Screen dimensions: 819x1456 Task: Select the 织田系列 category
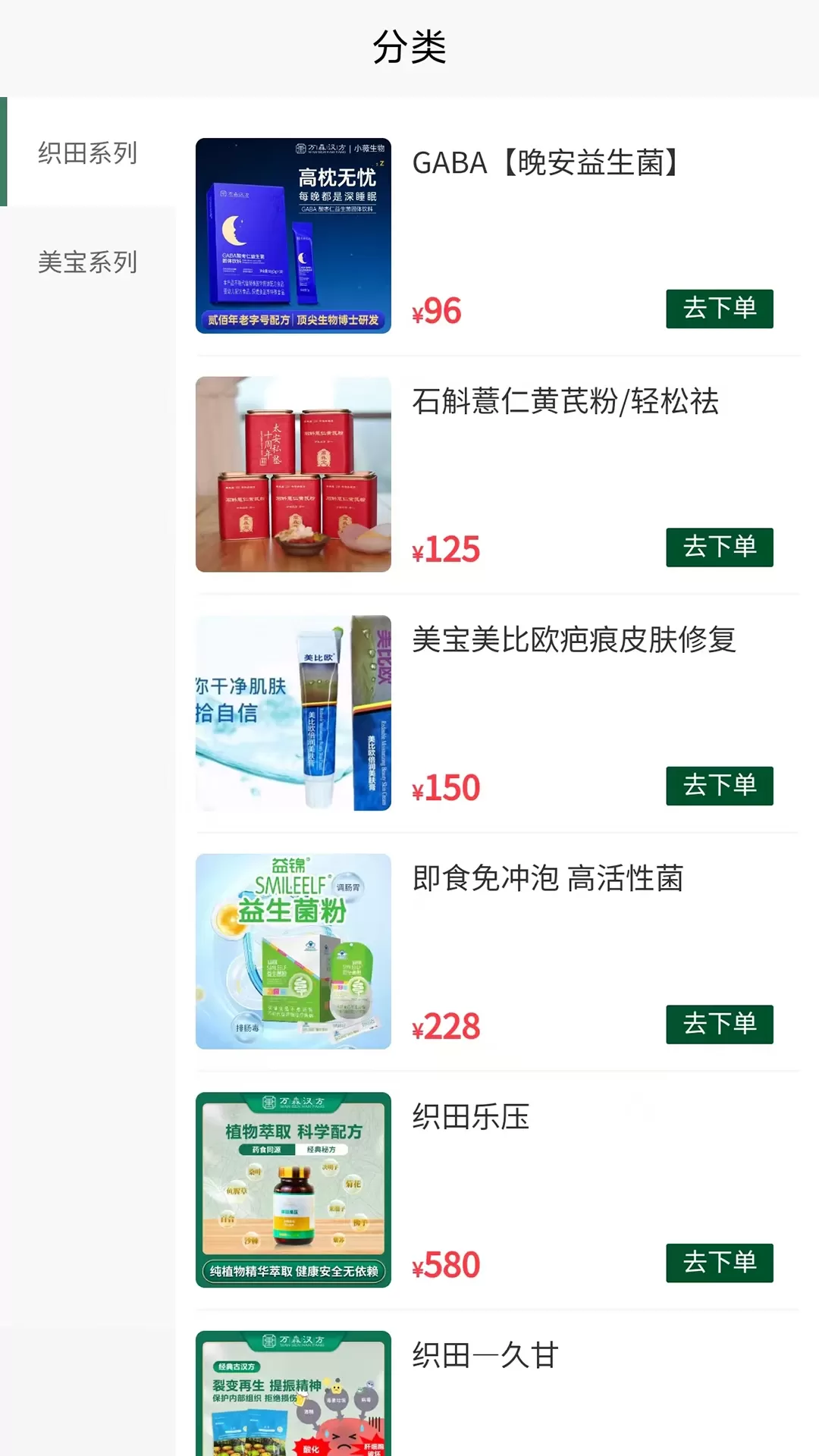point(88,152)
